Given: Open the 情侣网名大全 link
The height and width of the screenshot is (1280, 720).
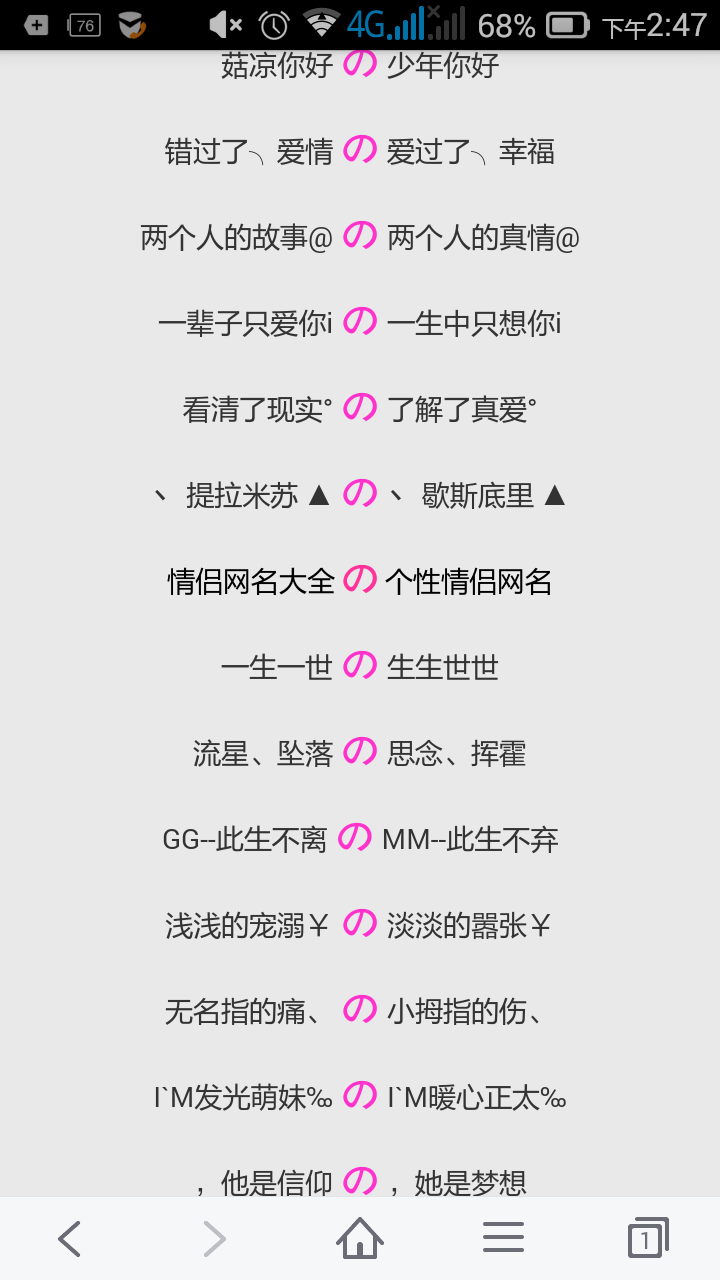Looking at the screenshot, I should tap(250, 582).
